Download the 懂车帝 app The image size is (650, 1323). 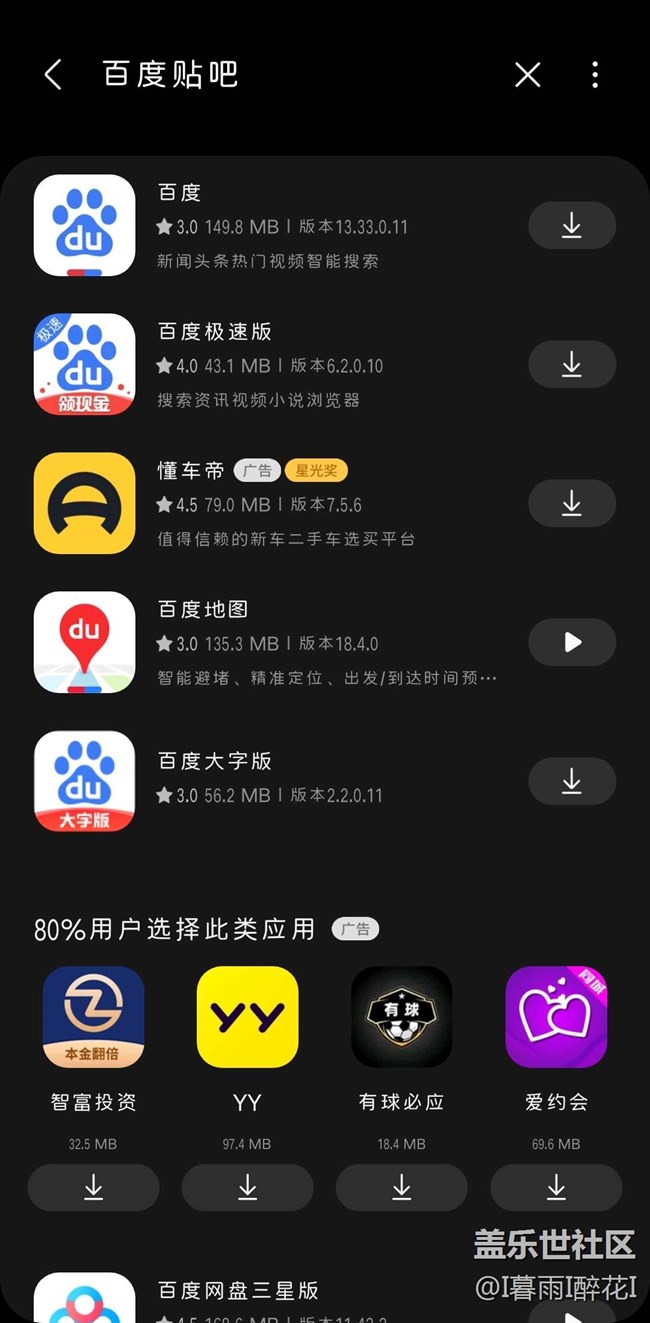point(572,503)
